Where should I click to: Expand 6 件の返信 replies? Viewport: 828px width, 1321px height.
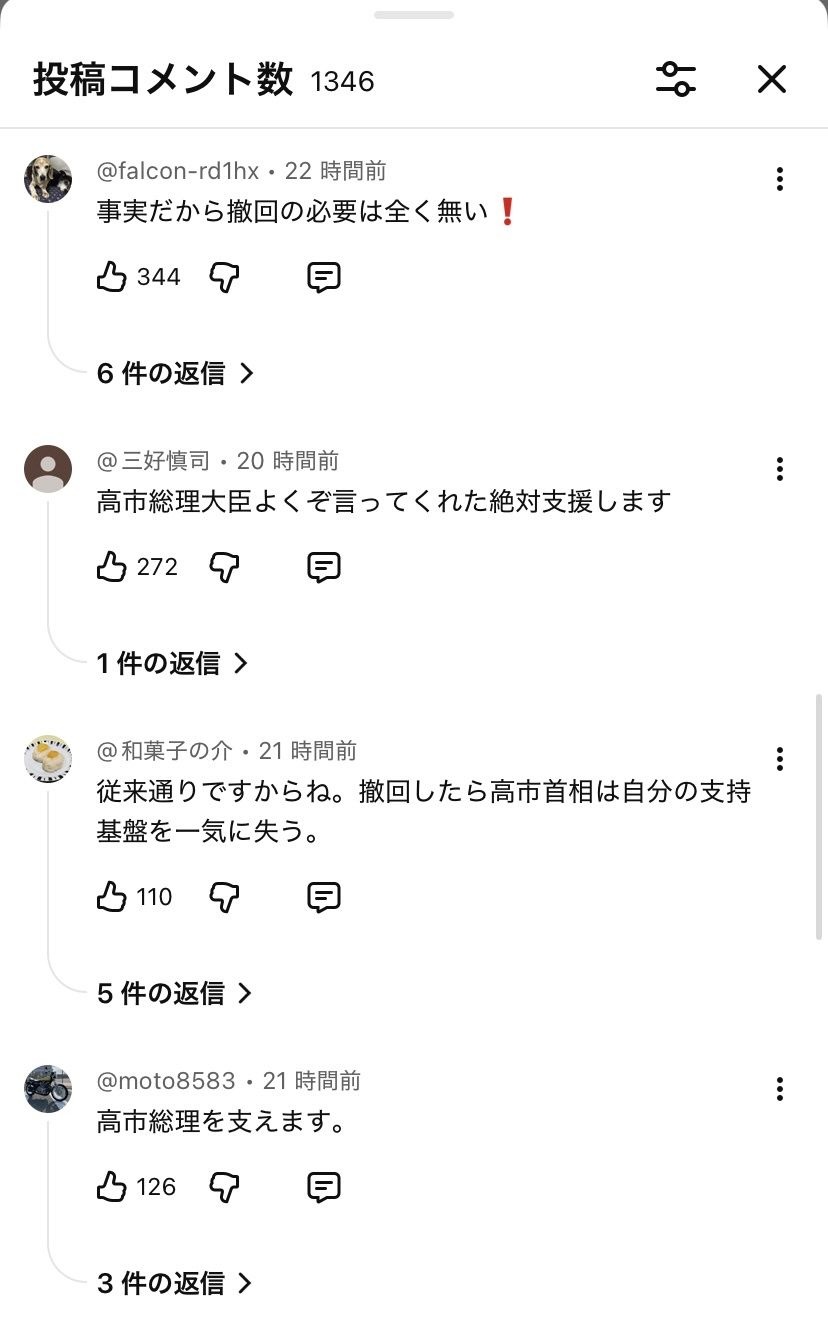point(175,373)
